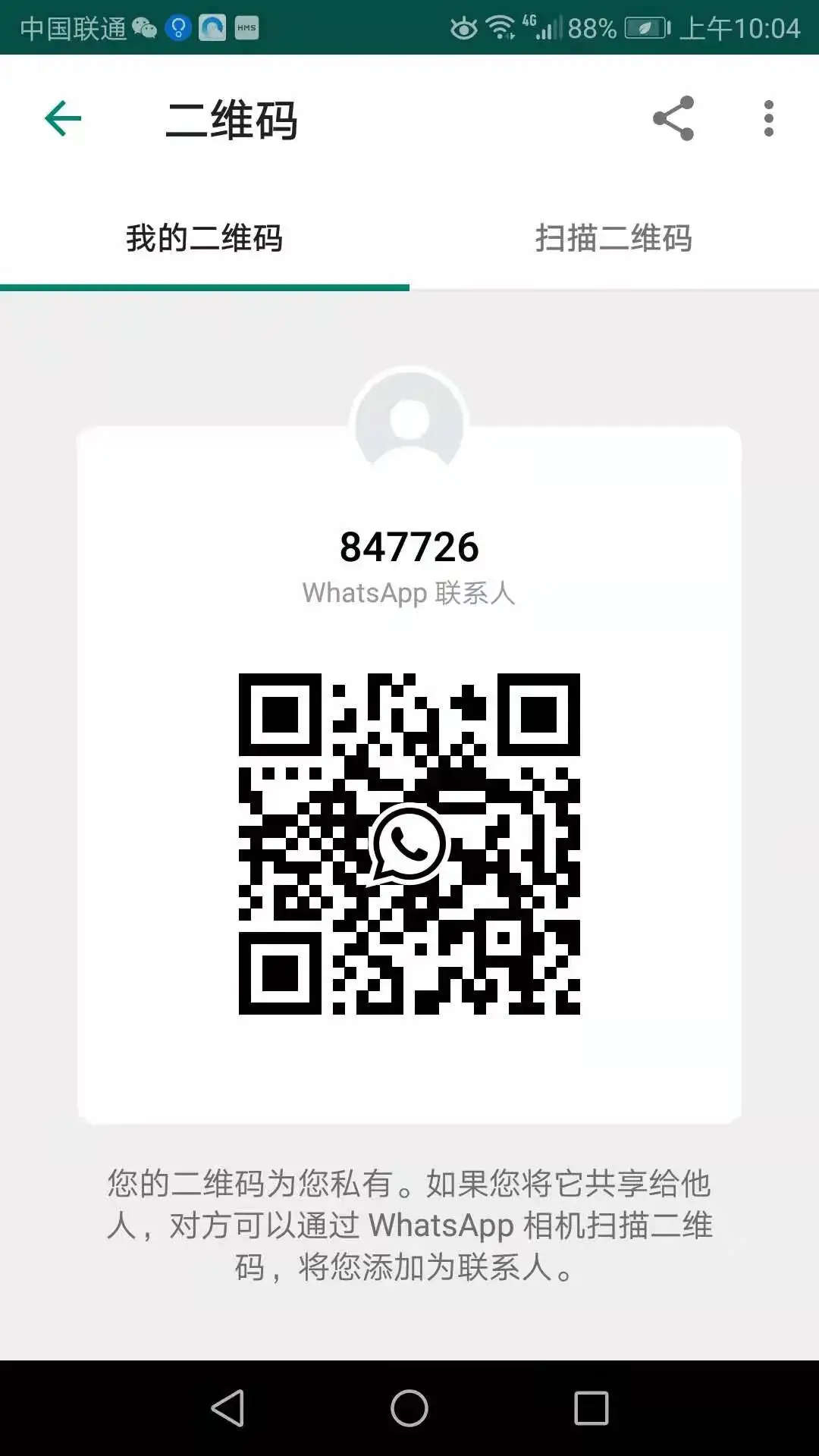Viewport: 819px width, 1456px height.
Task: Select the 我的二维码 tab
Action: coord(205,239)
